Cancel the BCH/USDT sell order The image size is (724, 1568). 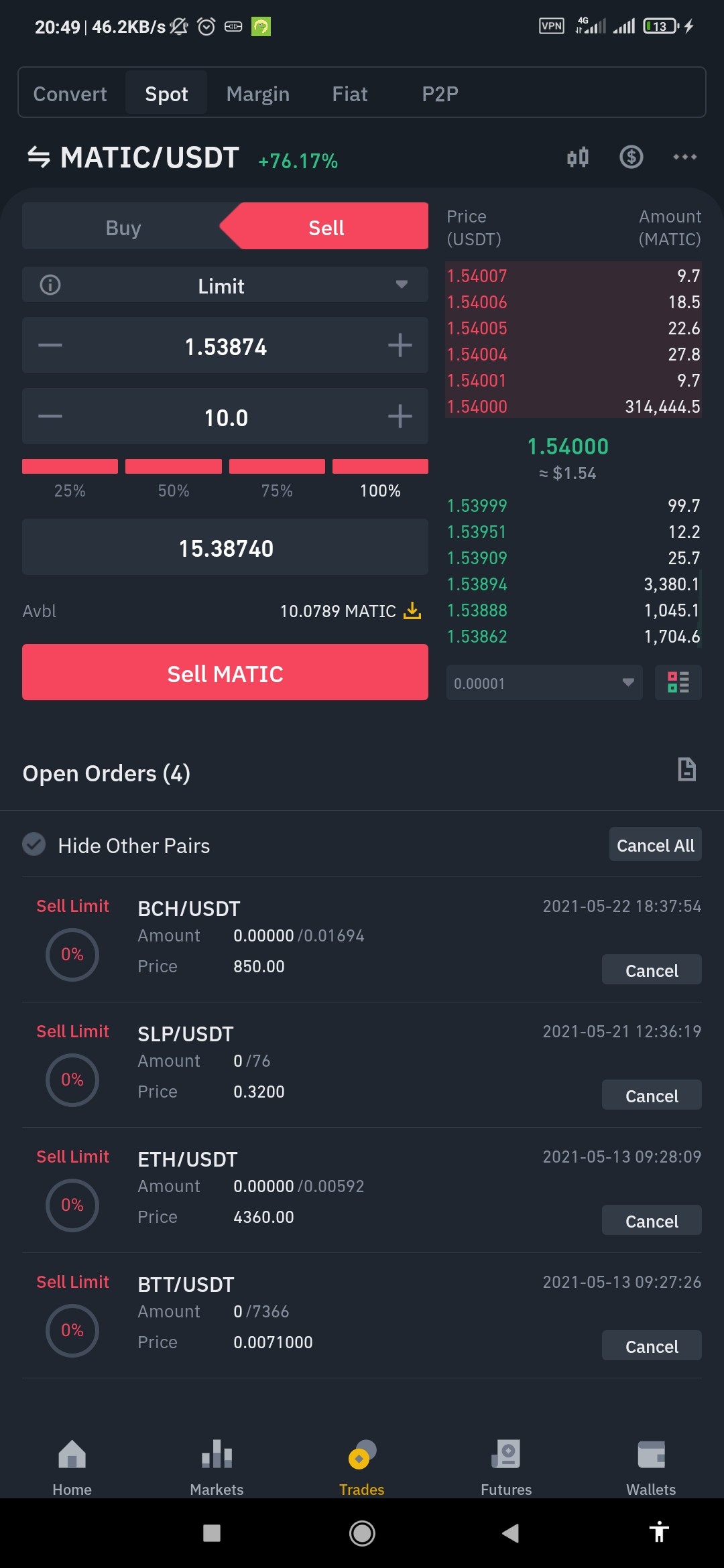(x=652, y=970)
